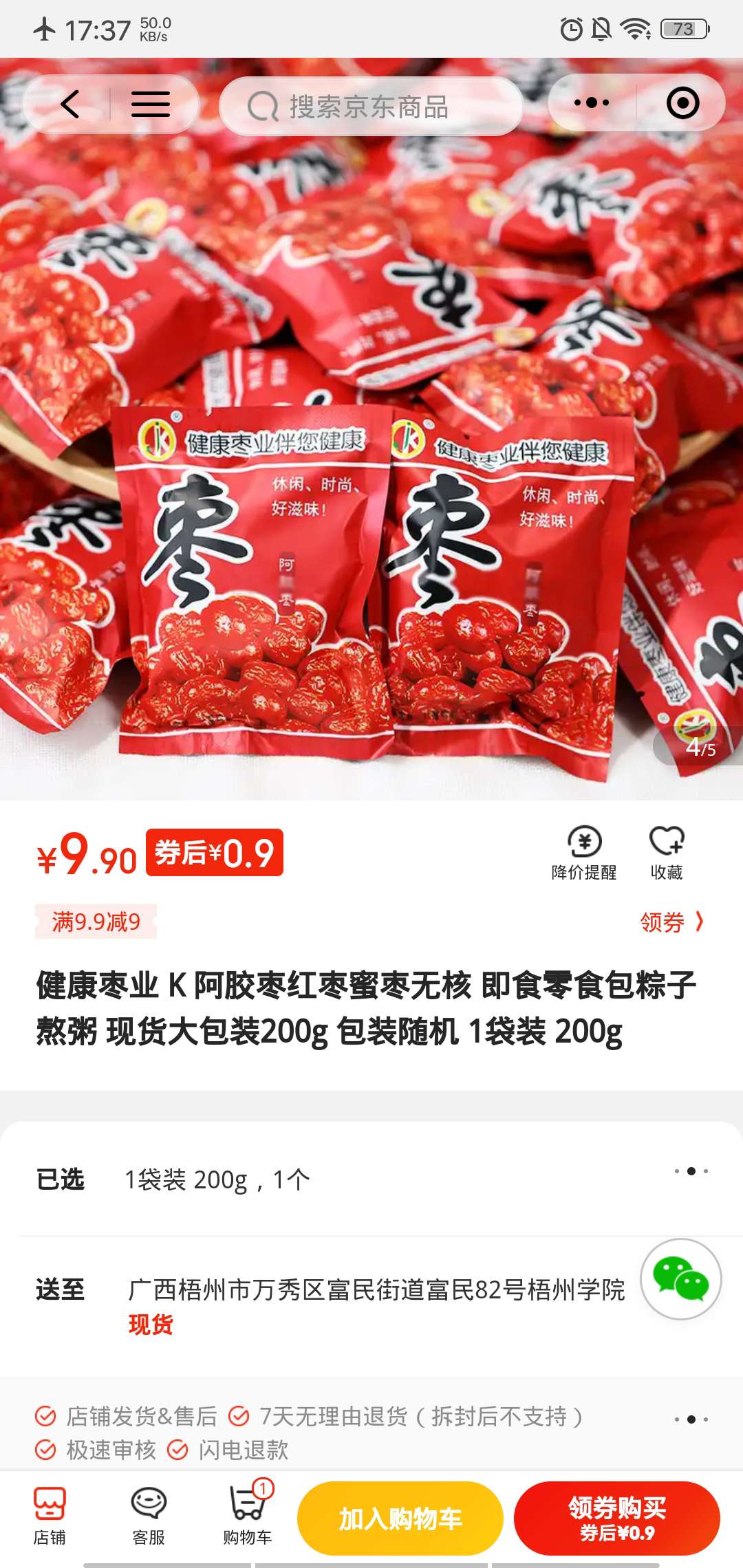The image size is (743, 1568).
Task: Set a price drop alert
Action: pyautogui.click(x=584, y=853)
